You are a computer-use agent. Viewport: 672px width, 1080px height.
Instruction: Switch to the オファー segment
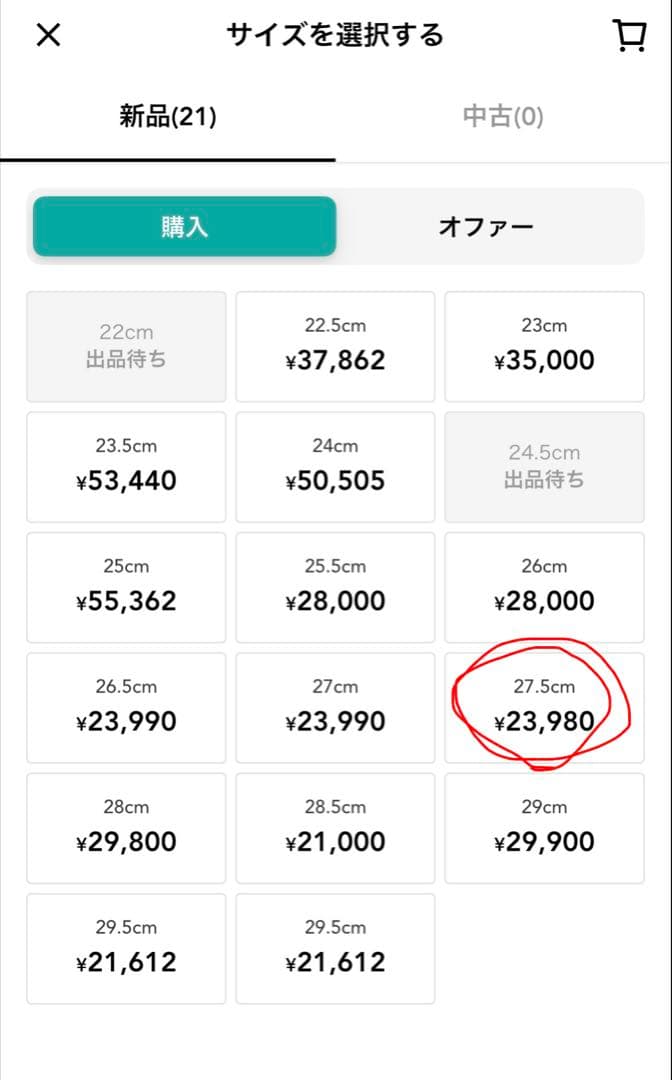(487, 226)
